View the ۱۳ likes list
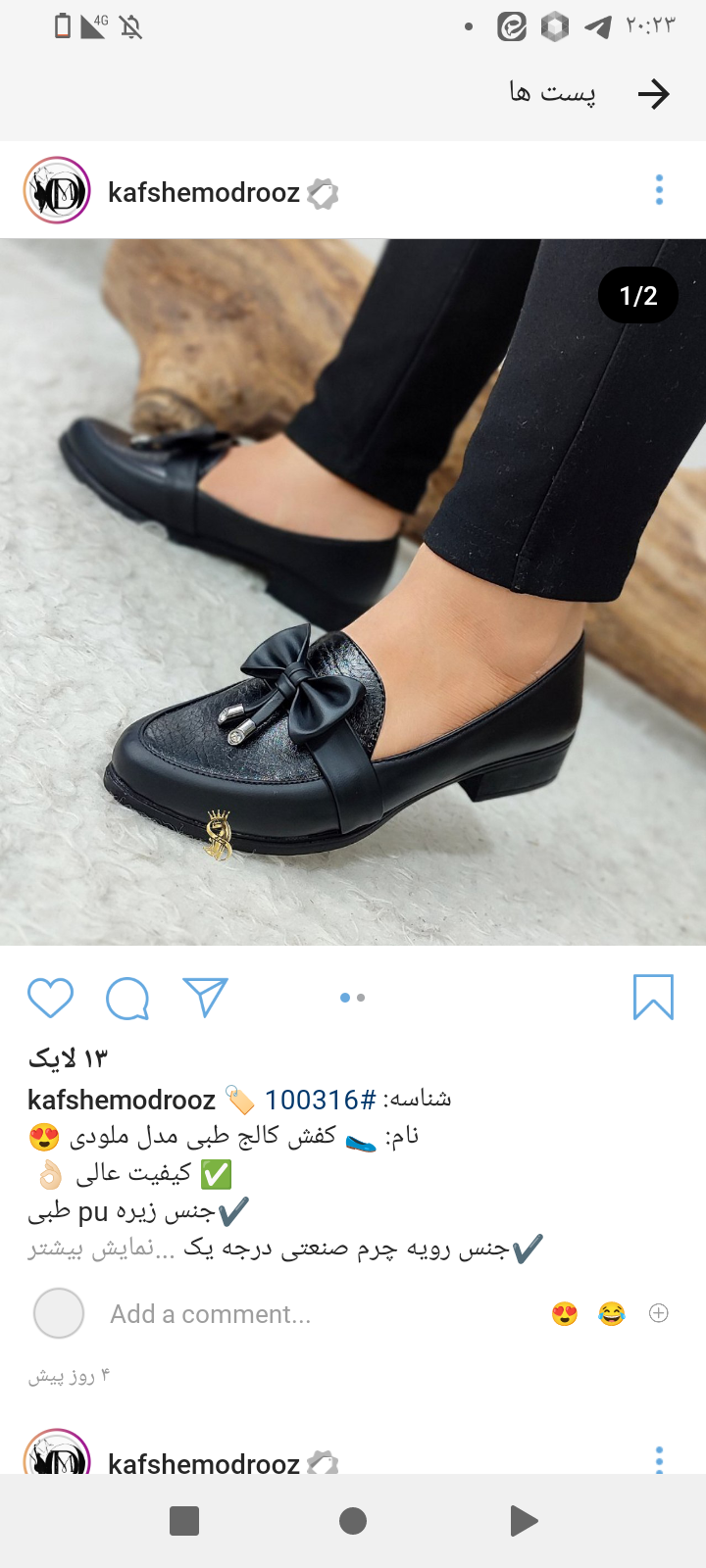 [67, 1058]
